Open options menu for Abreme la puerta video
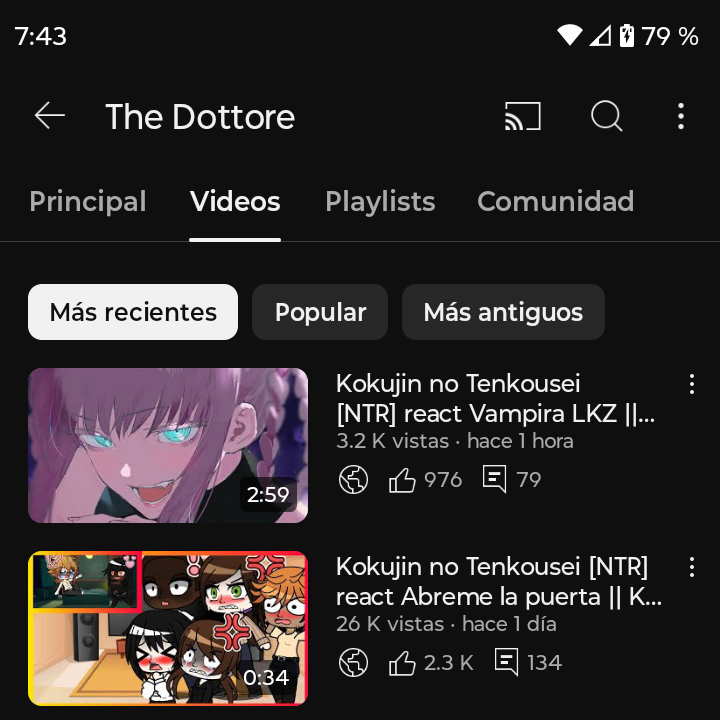This screenshot has height=720, width=720. pyautogui.click(x=691, y=568)
